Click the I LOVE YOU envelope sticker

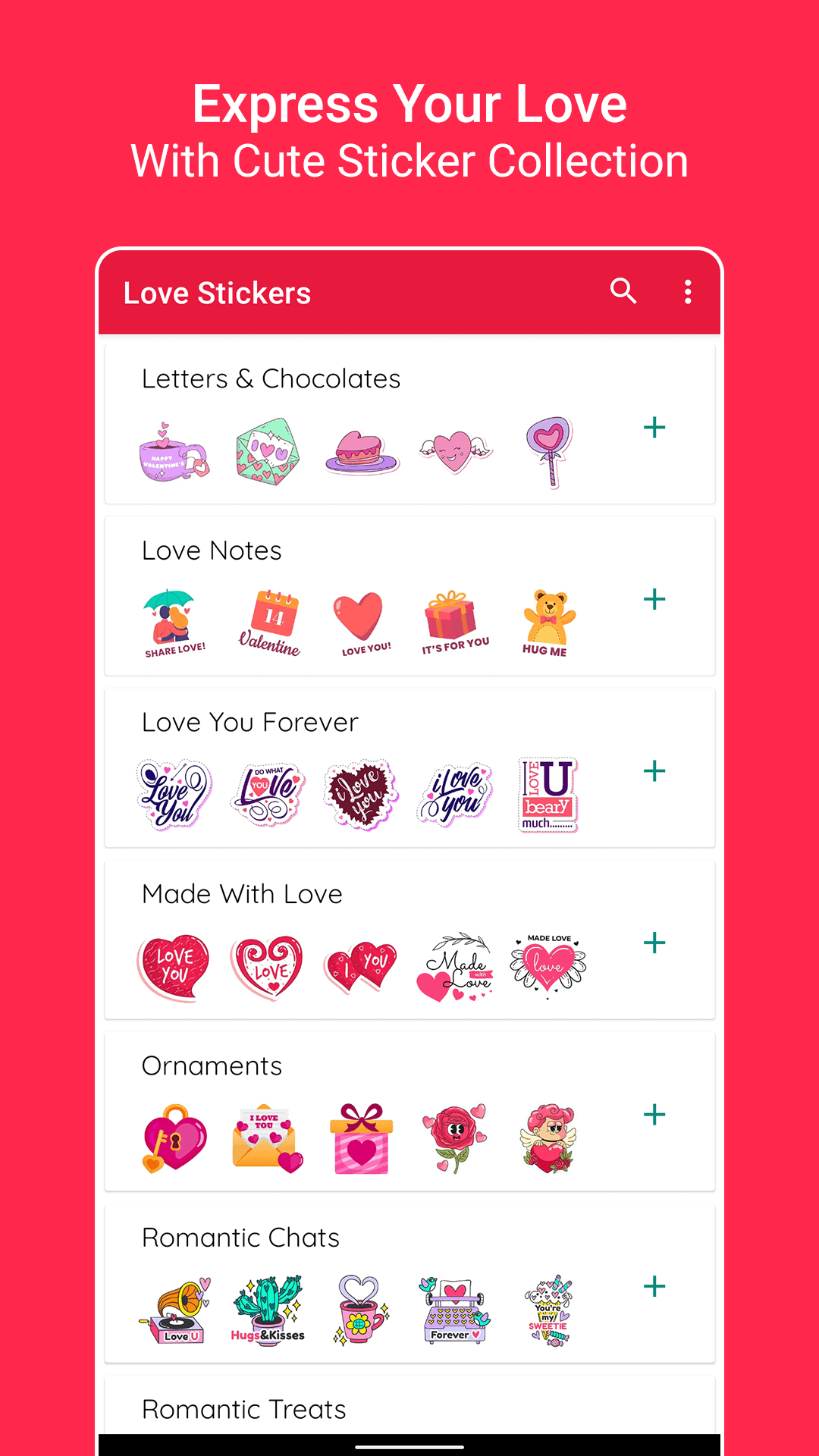pos(267,1135)
